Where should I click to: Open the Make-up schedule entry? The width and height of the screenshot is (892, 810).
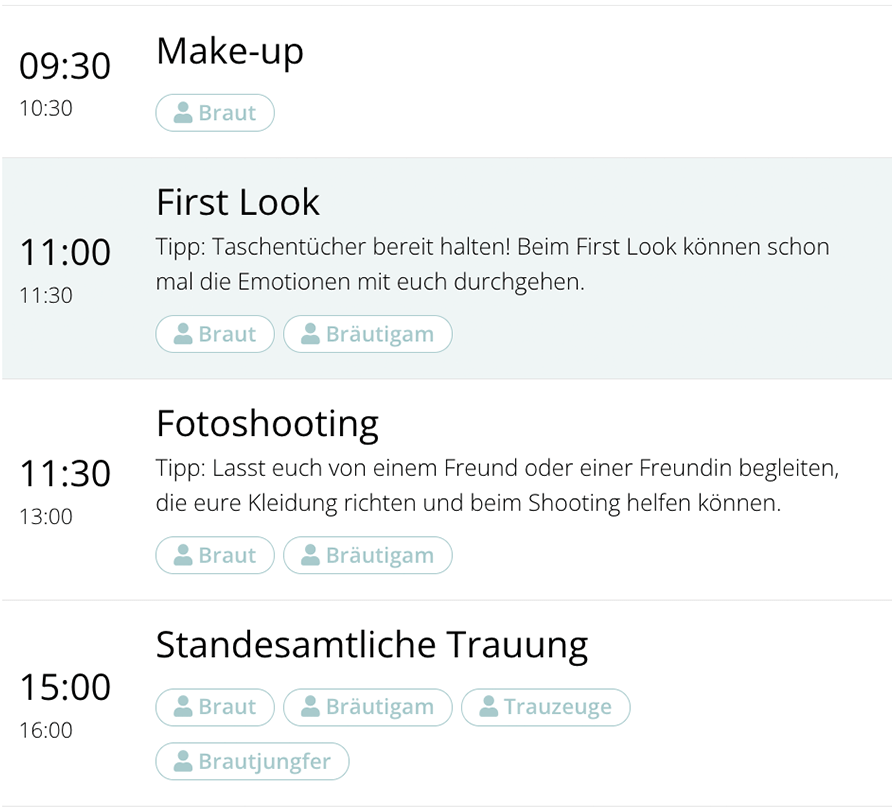click(x=230, y=52)
